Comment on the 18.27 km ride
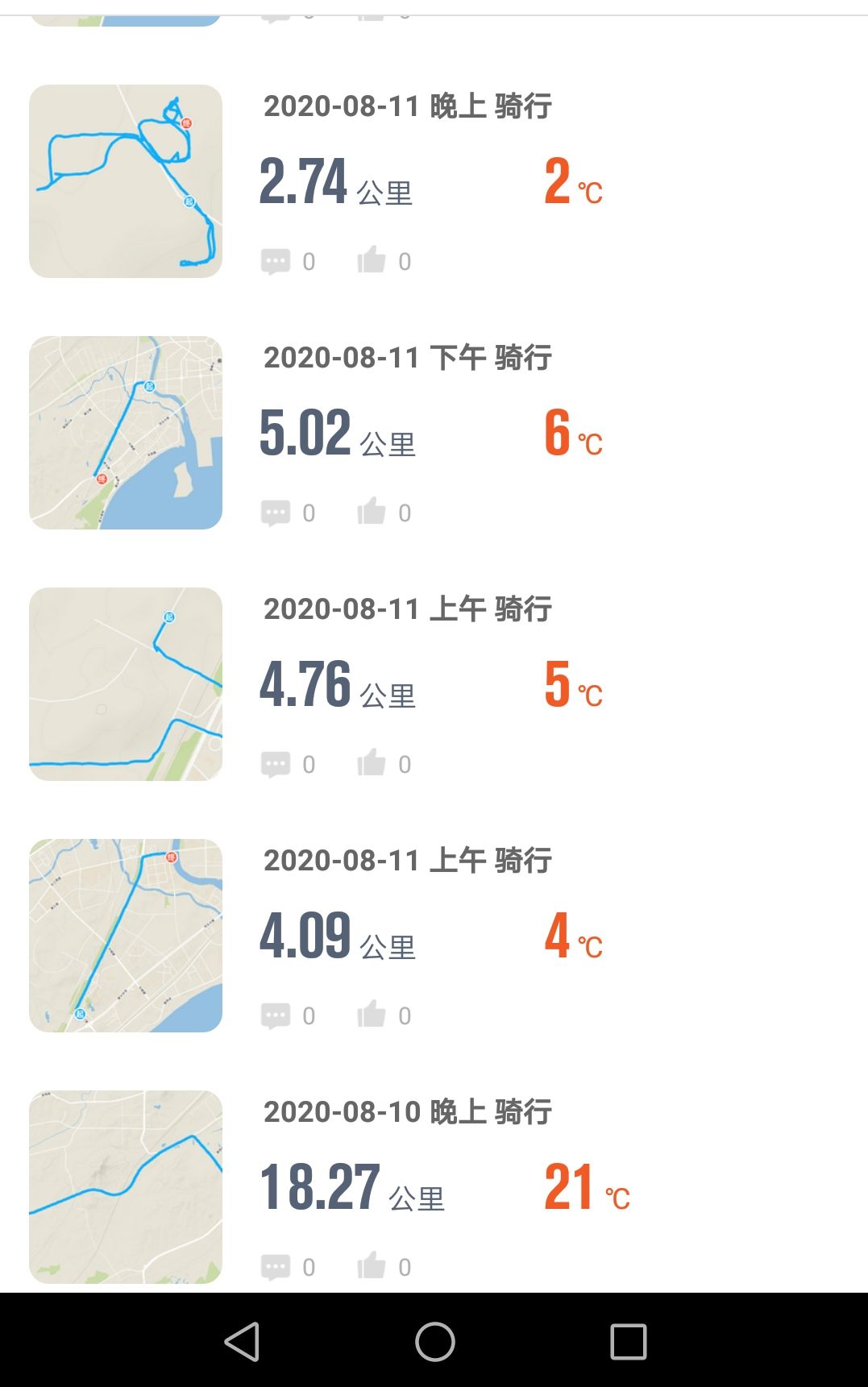Viewport: 868px width, 1387px height. point(276,1268)
